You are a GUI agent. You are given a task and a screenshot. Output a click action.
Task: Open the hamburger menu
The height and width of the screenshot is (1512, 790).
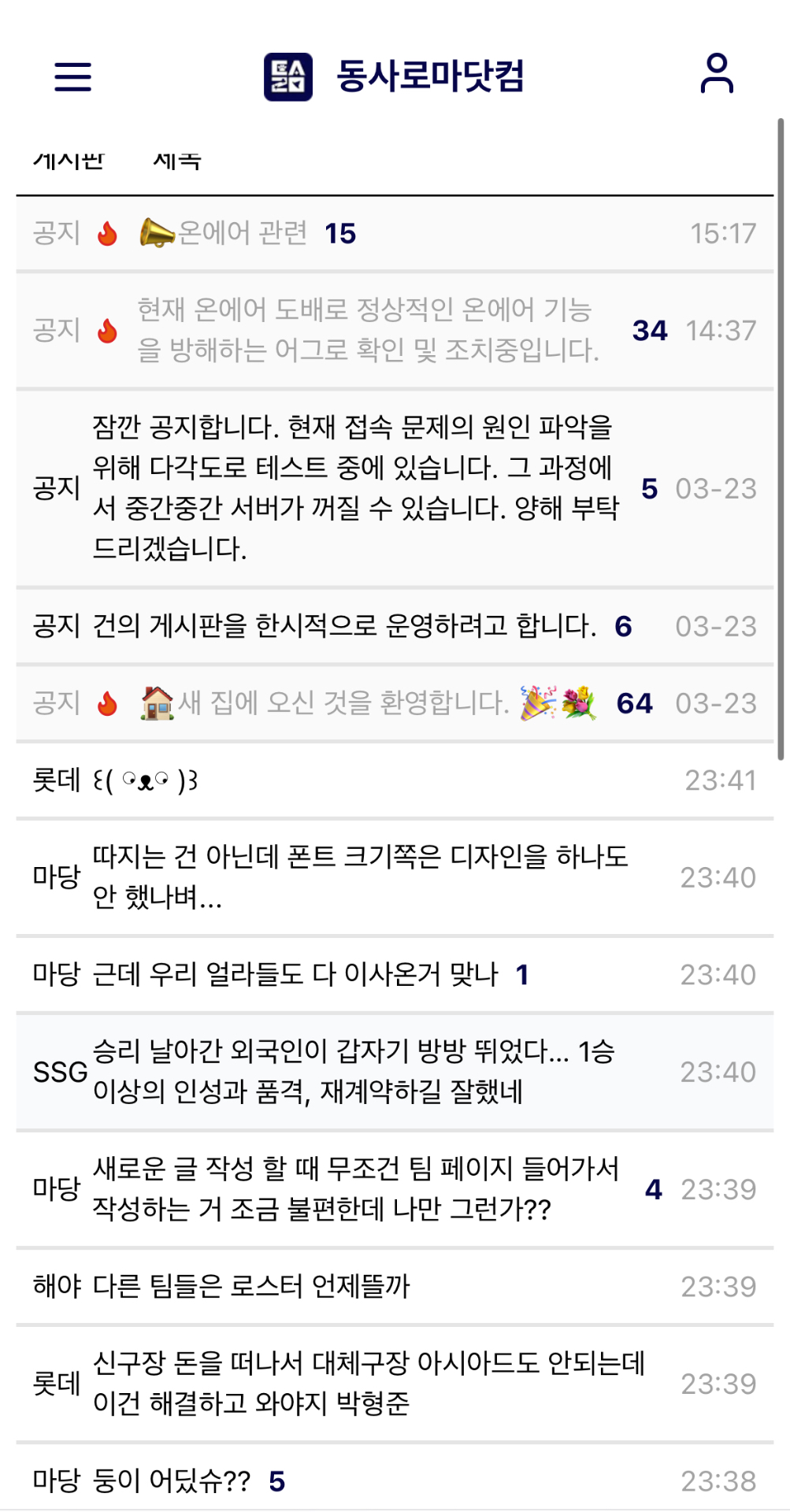pos(72,76)
